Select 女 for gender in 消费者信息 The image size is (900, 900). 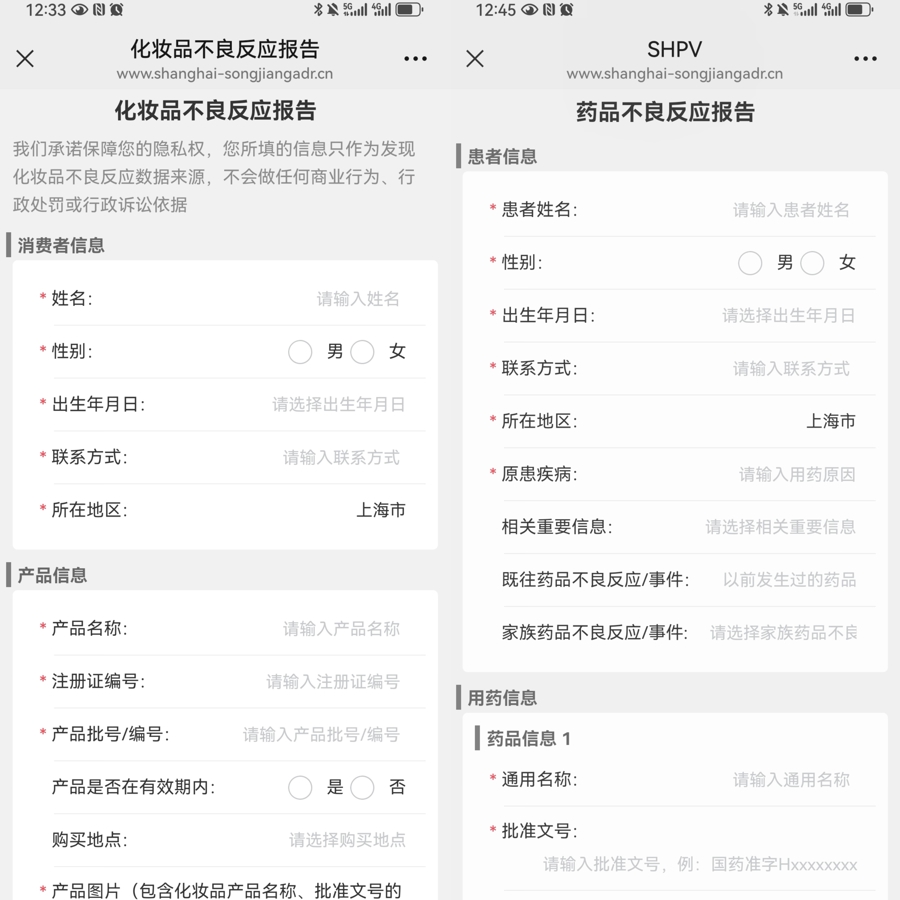363,352
